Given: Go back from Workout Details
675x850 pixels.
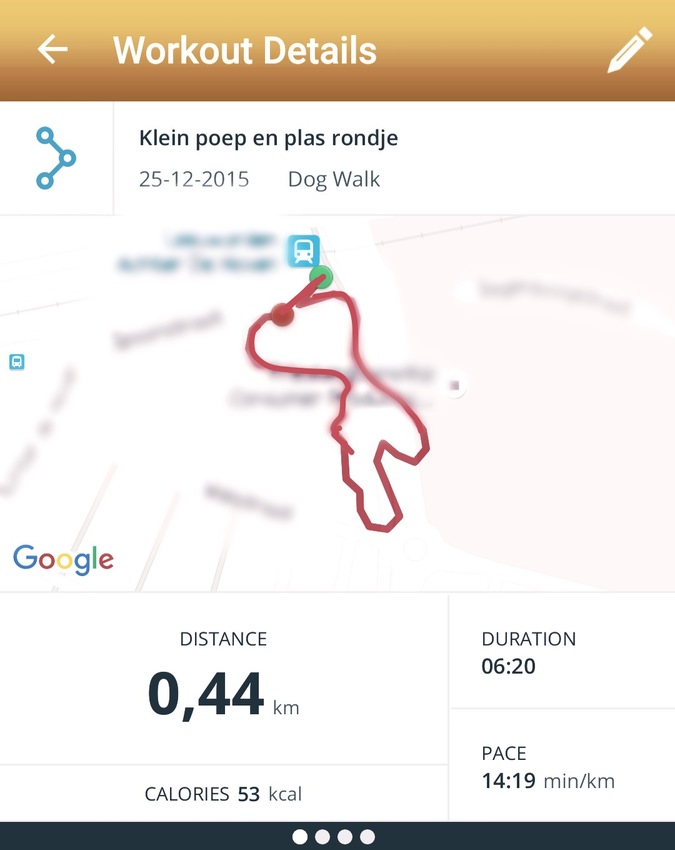Looking at the screenshot, I should click(x=53, y=50).
